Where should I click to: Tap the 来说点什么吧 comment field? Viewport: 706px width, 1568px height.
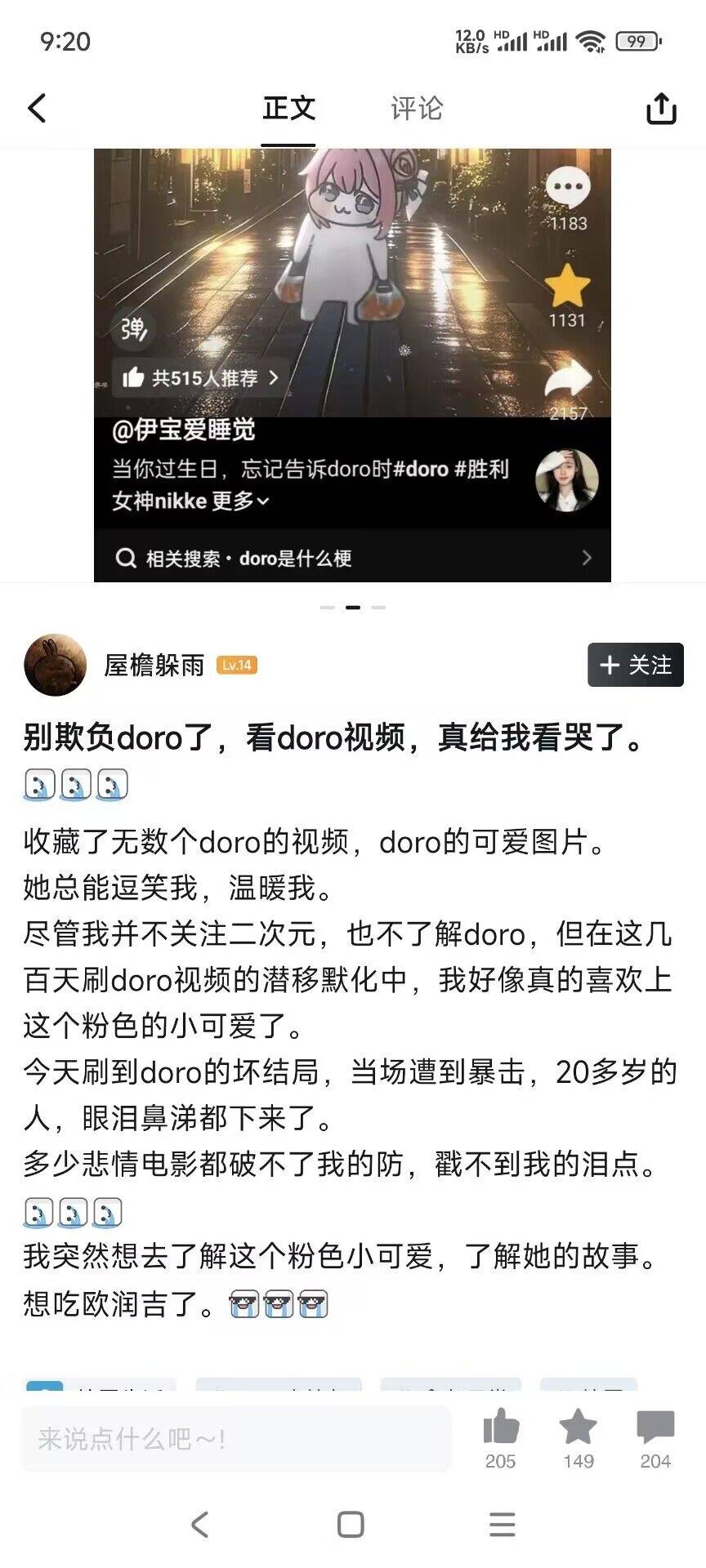click(x=236, y=1439)
